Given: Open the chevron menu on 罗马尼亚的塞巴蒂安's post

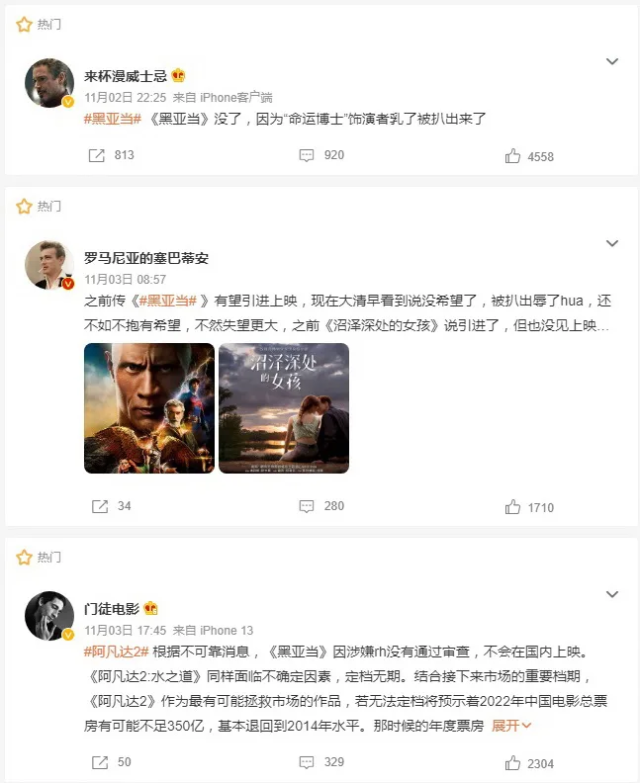Looking at the screenshot, I should (x=612, y=245).
